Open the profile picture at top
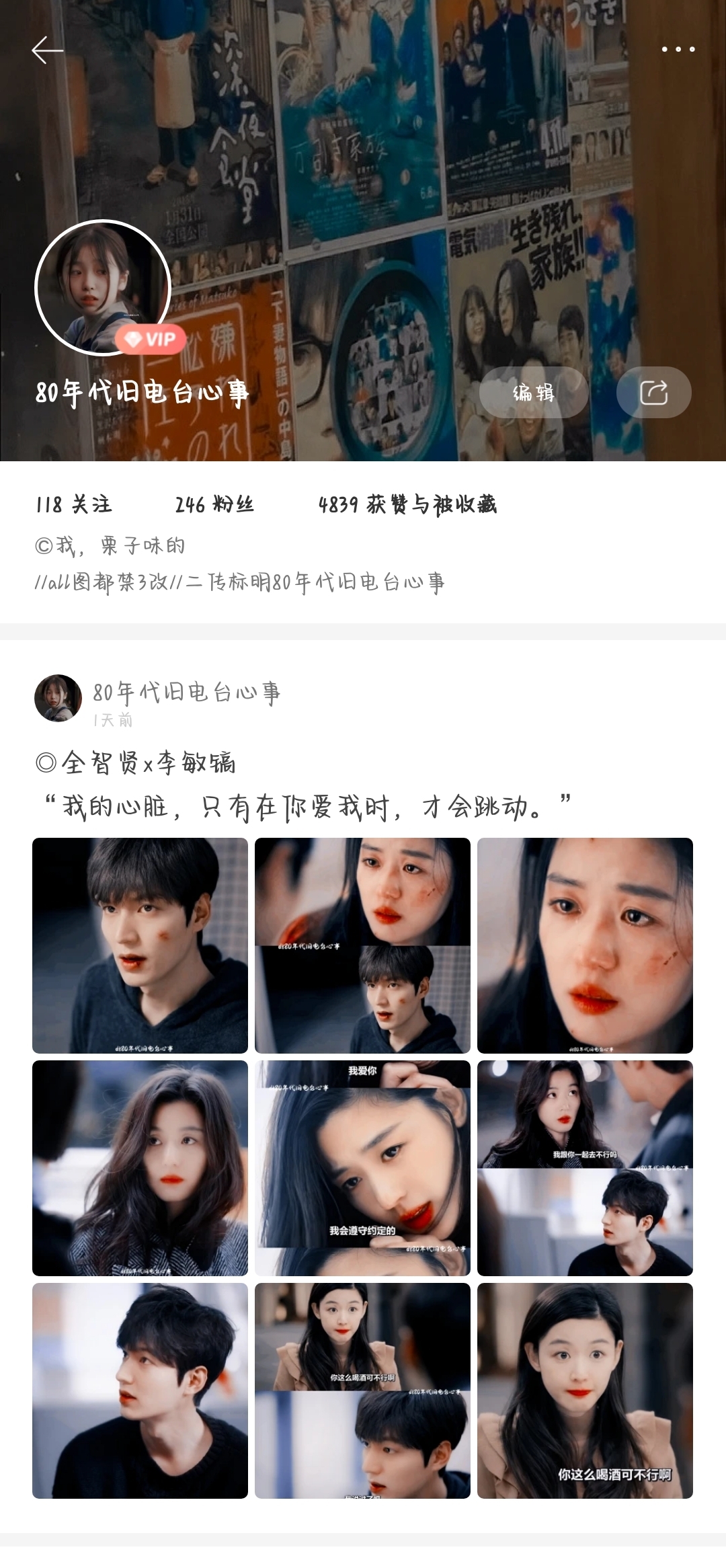 (x=104, y=288)
